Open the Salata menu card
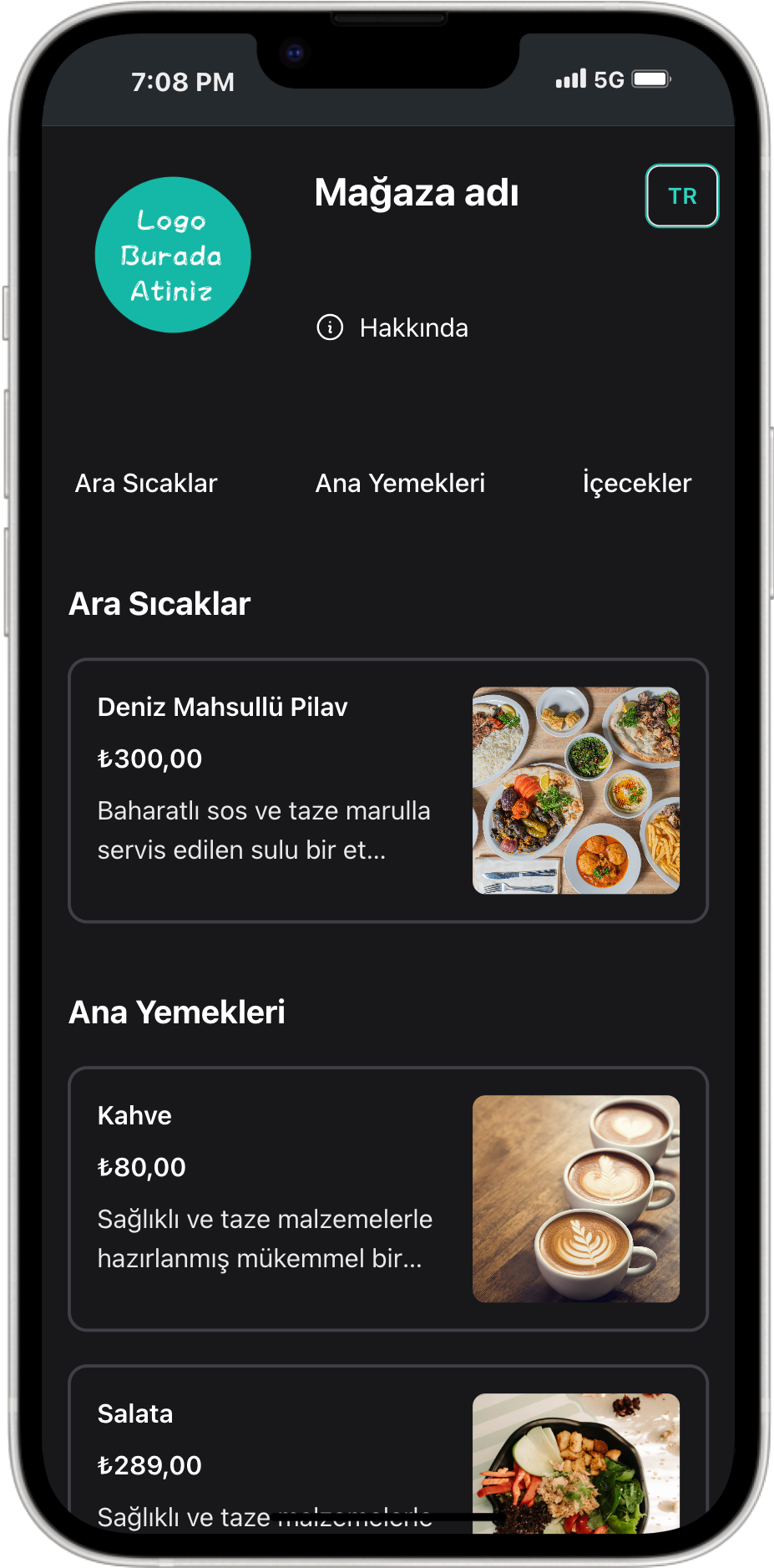774x1568 pixels. point(387,1449)
